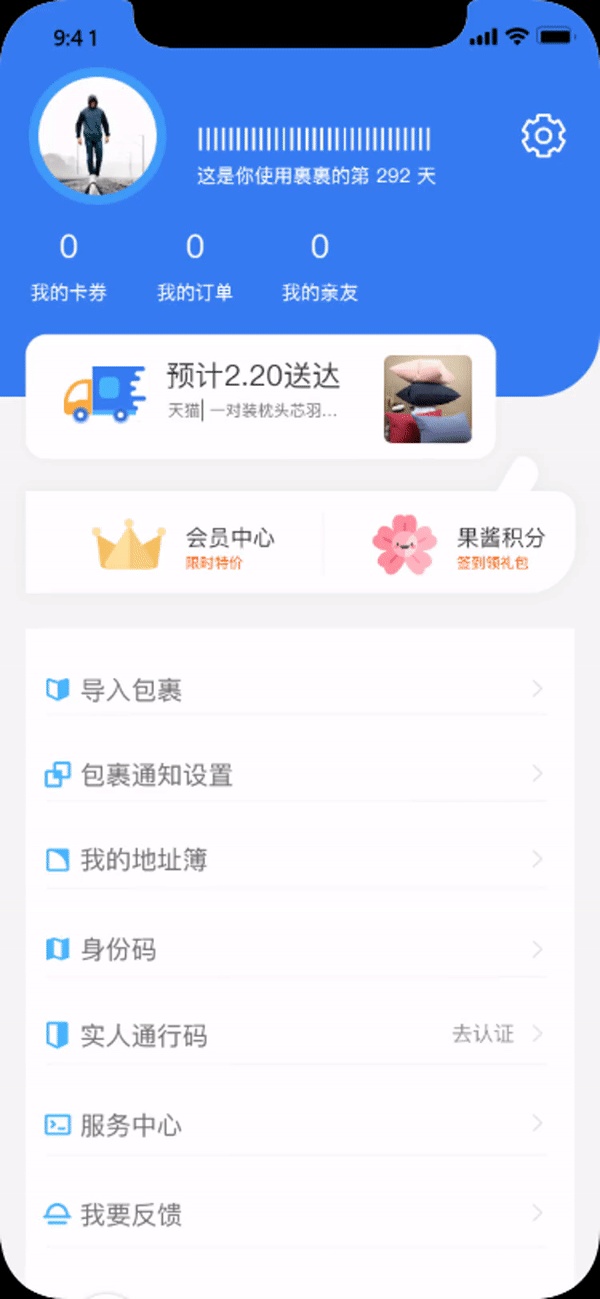This screenshot has width=600, height=1299.
Task: Open 服务中心 service center
Action: point(295,1125)
